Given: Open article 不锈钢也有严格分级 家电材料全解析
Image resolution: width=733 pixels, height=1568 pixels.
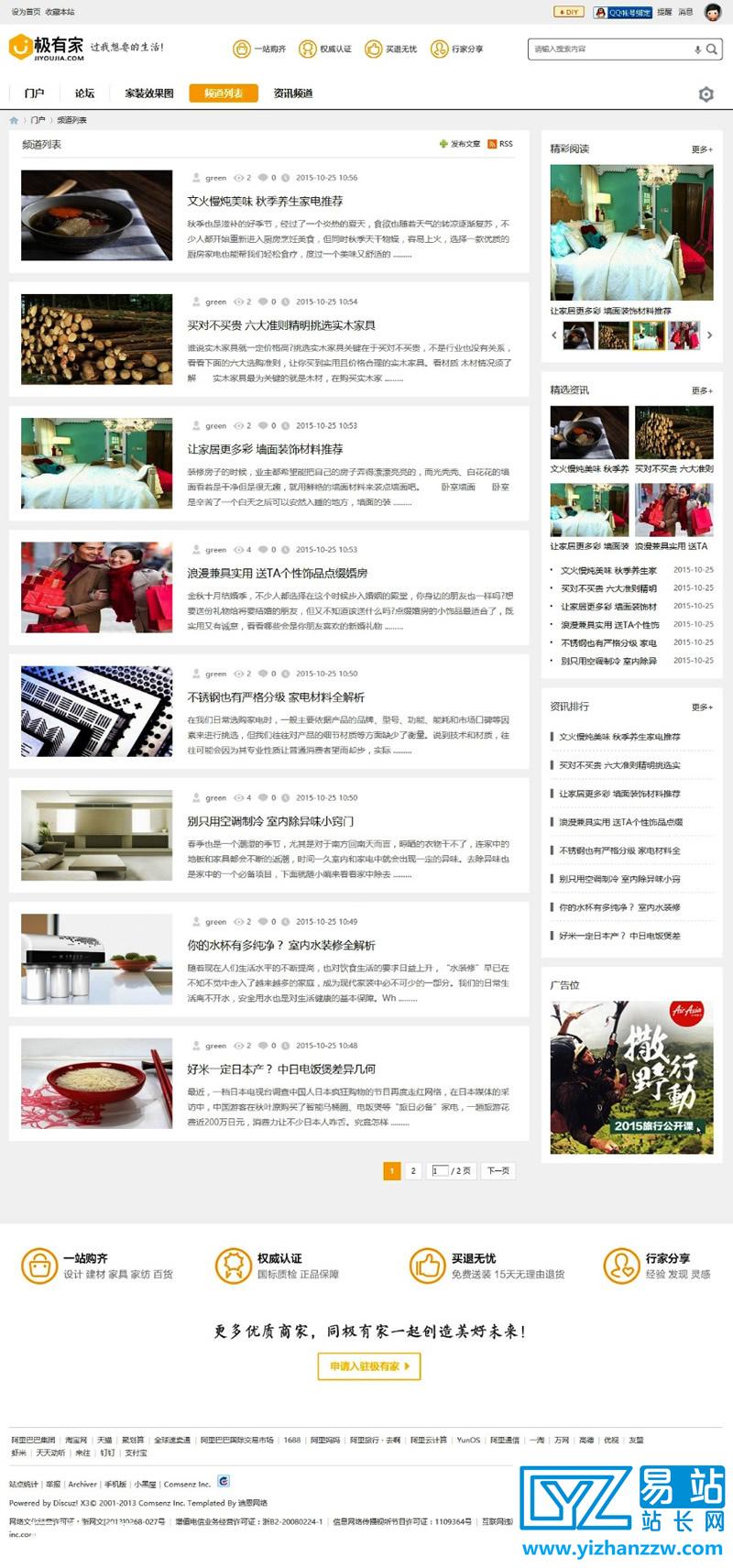Looking at the screenshot, I should coord(276,697).
